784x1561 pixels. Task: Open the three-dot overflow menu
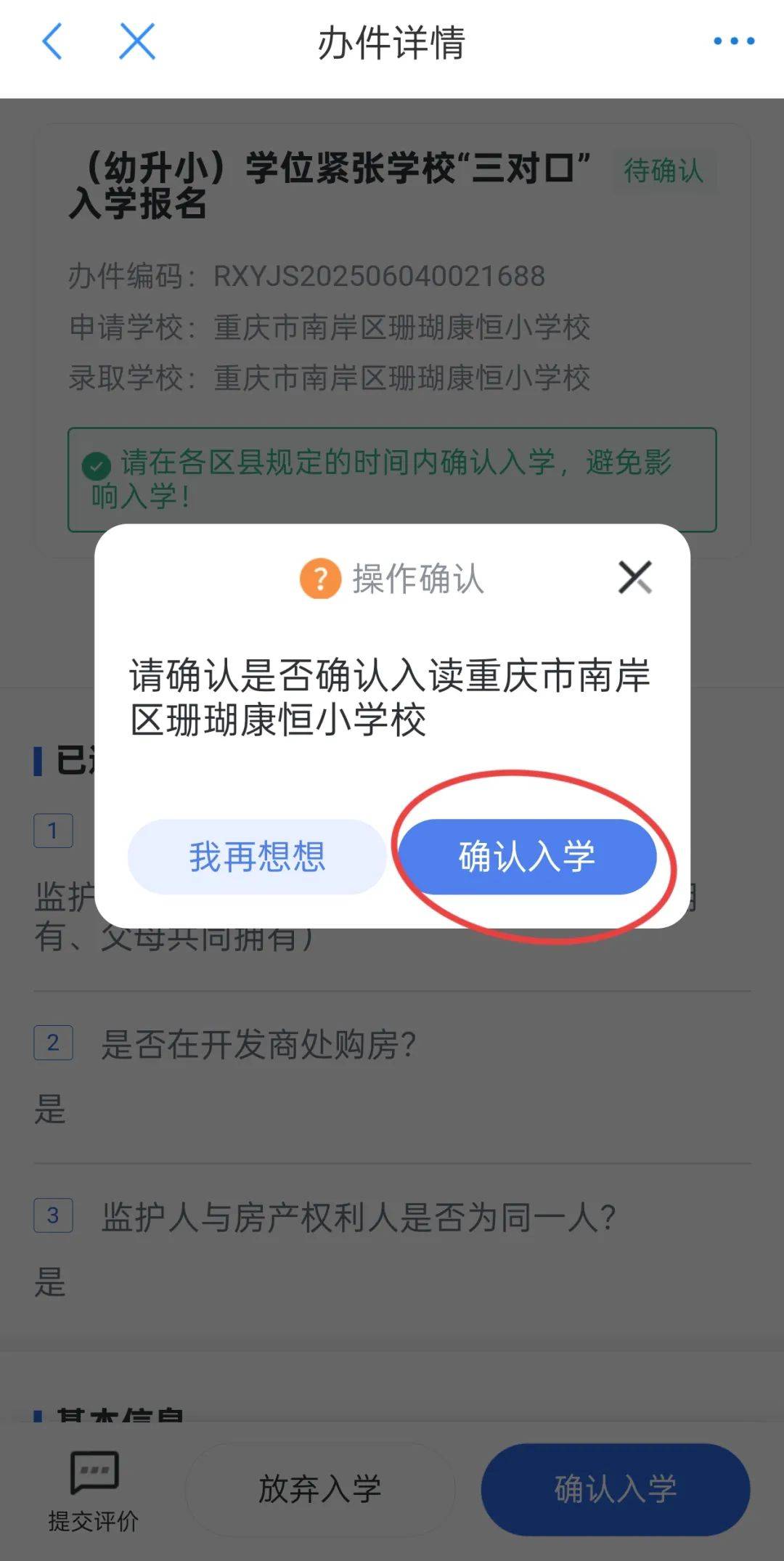pos(733,41)
